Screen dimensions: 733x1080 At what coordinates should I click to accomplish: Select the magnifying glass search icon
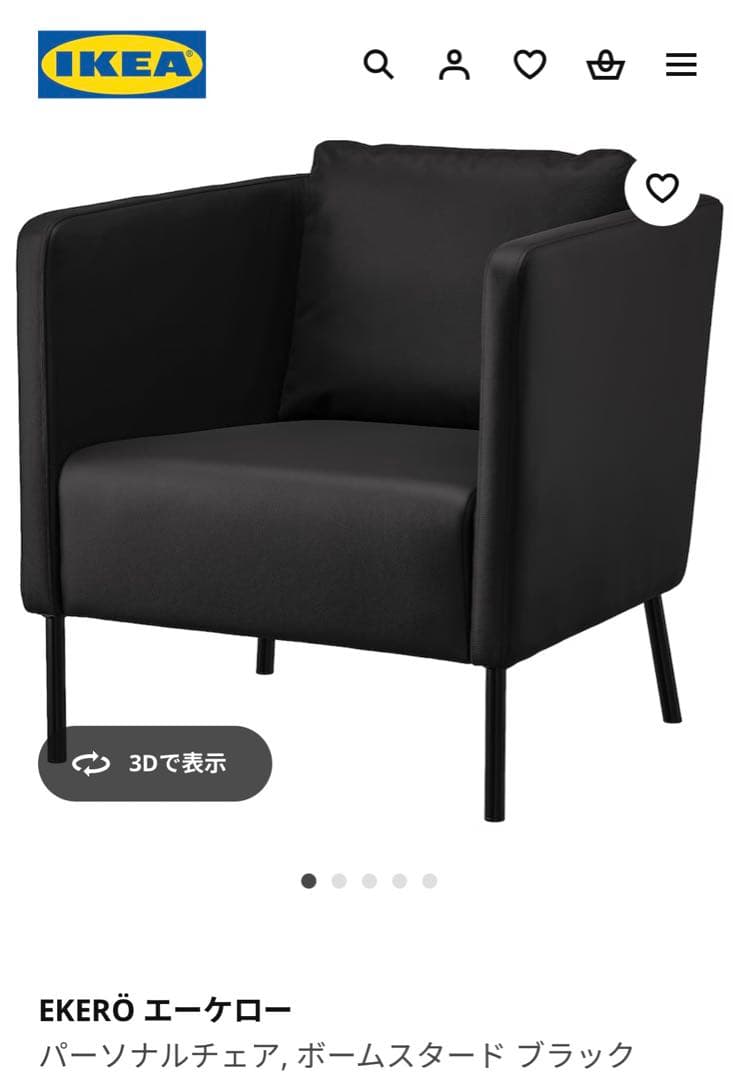376,64
